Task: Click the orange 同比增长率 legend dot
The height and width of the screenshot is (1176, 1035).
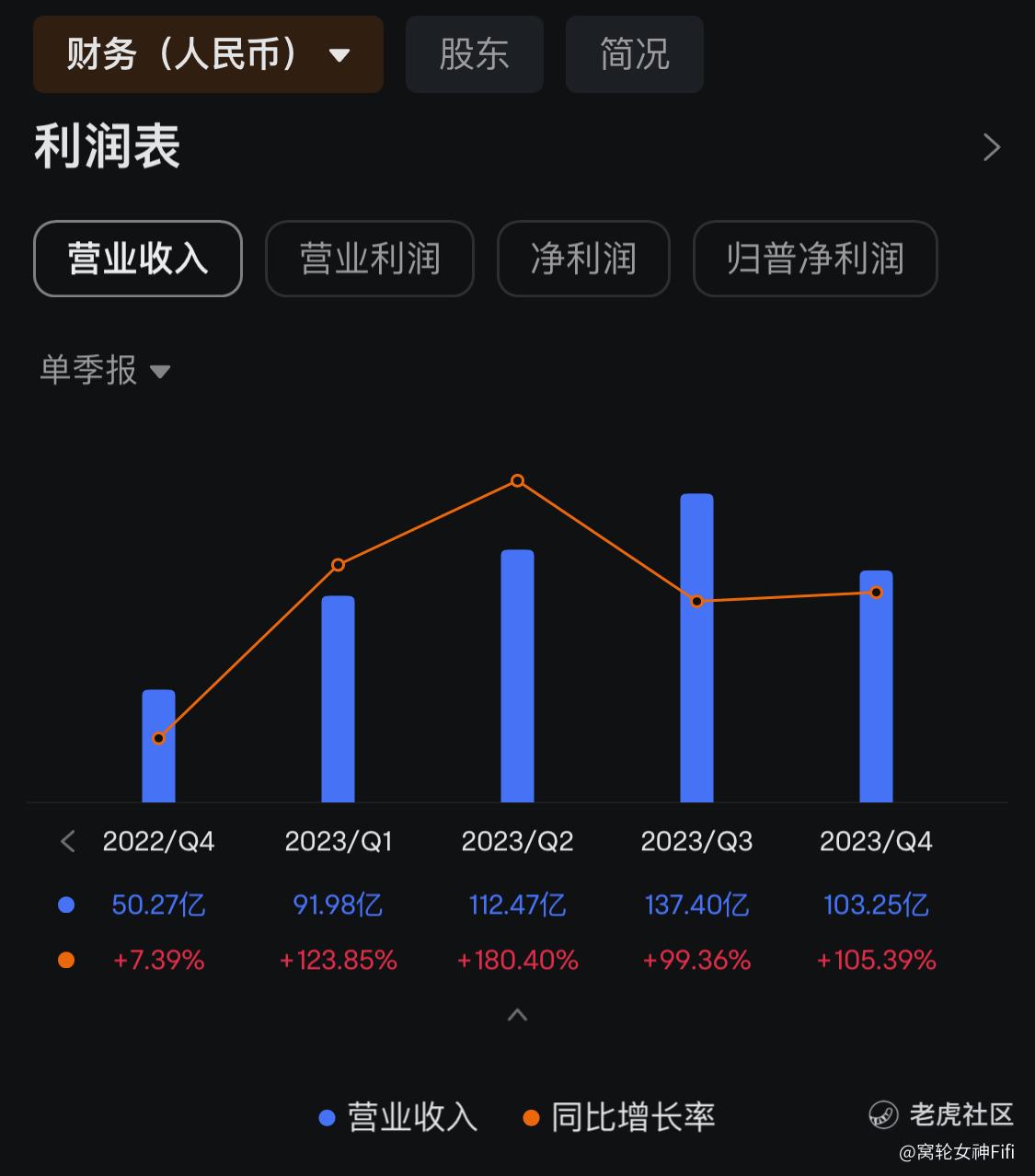Action: point(531,1117)
